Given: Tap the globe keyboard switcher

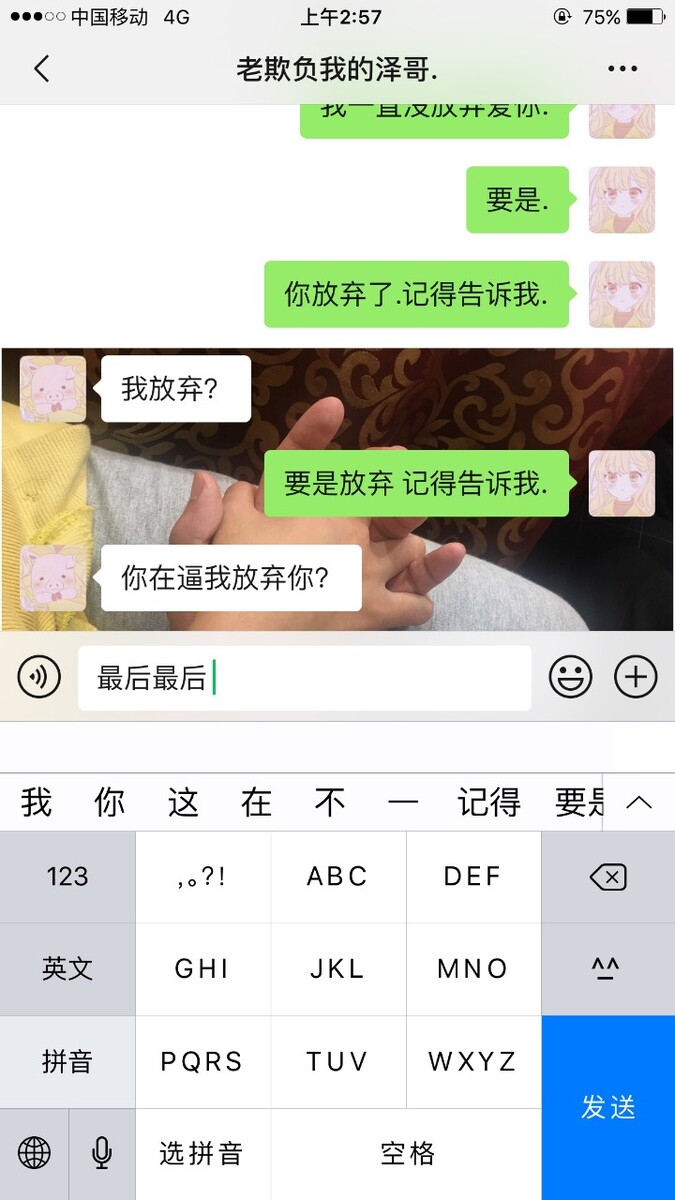Looking at the screenshot, I should pos(34,1153).
